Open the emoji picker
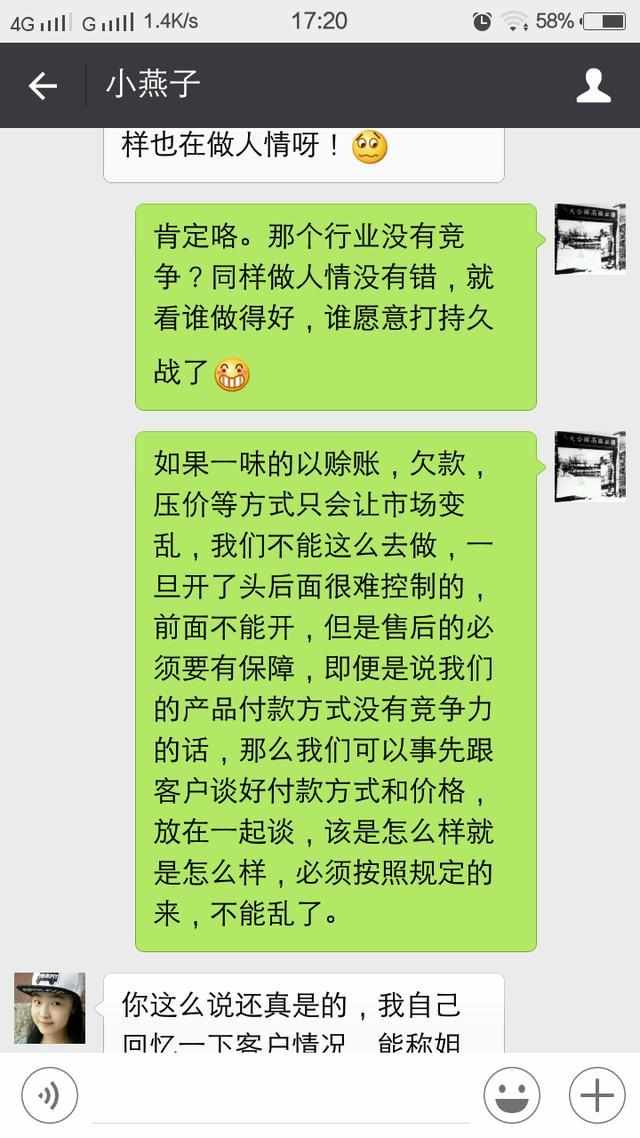640x1138 pixels. [512, 1095]
